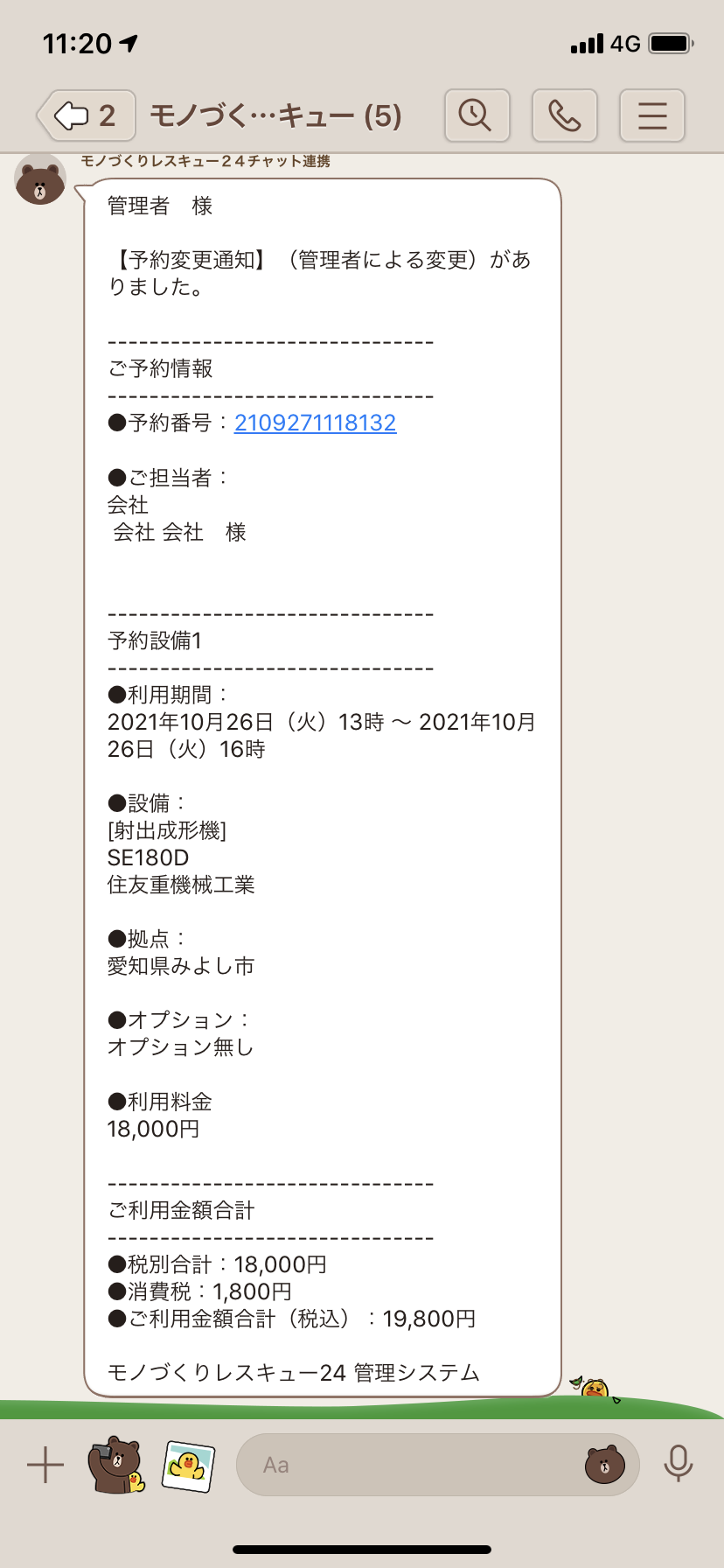Go back to the chat list
The height and width of the screenshot is (1568, 724).
(x=86, y=115)
